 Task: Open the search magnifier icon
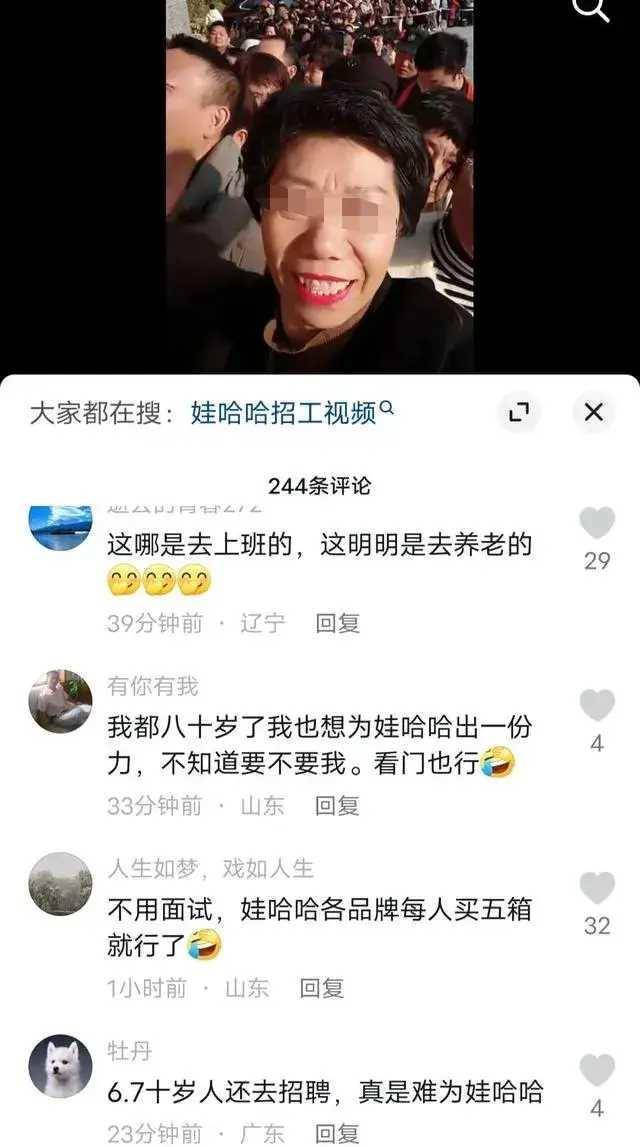pyautogui.click(x=592, y=10)
